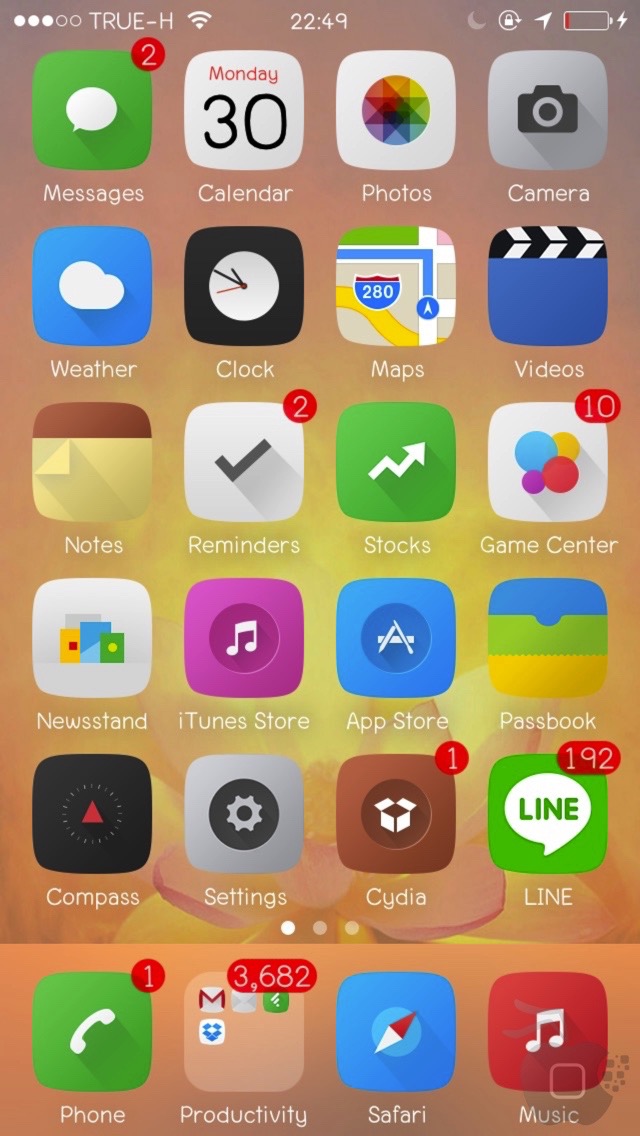Launch the Camera
Viewport: 640px width, 1136px height.
click(547, 110)
